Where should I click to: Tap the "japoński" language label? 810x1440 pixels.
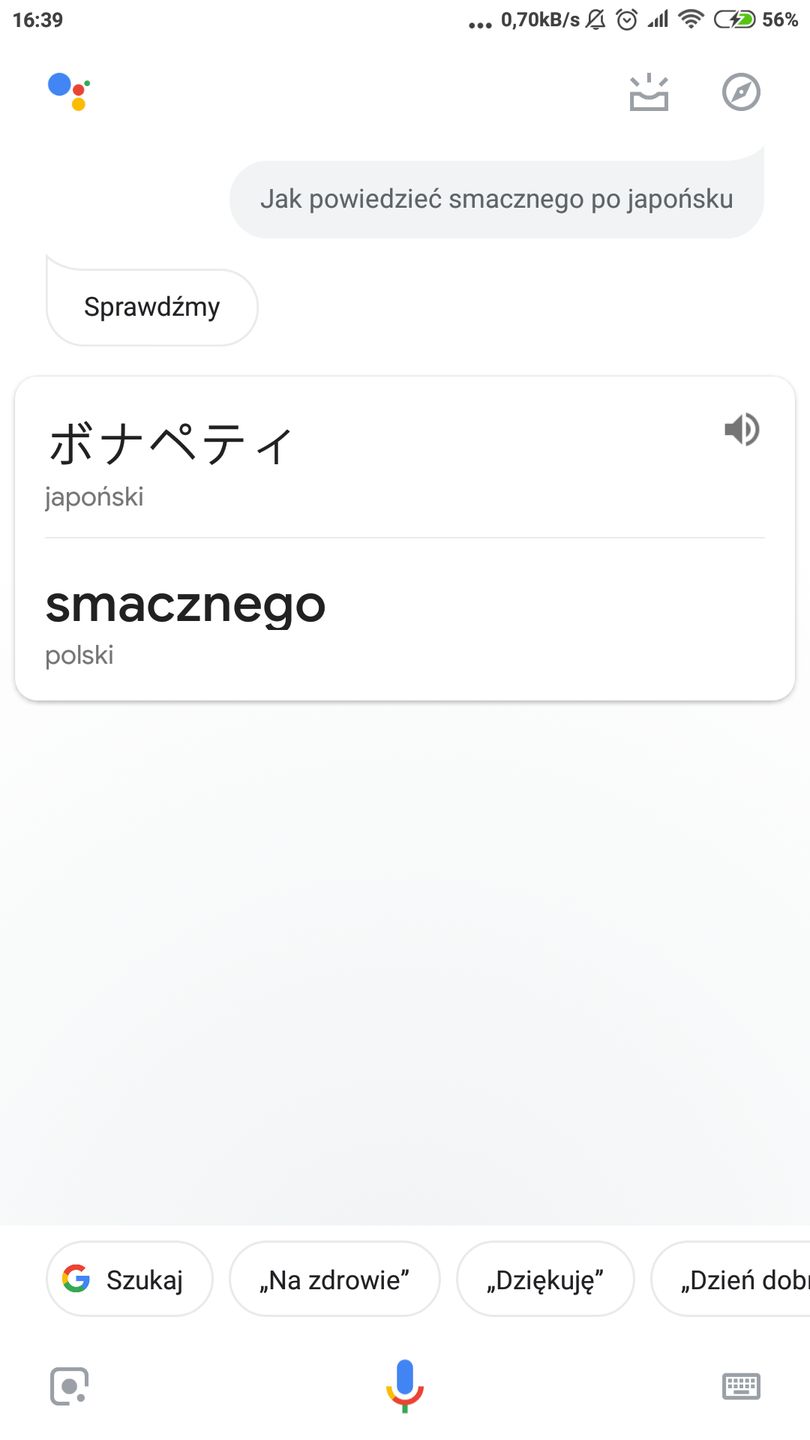(x=93, y=496)
